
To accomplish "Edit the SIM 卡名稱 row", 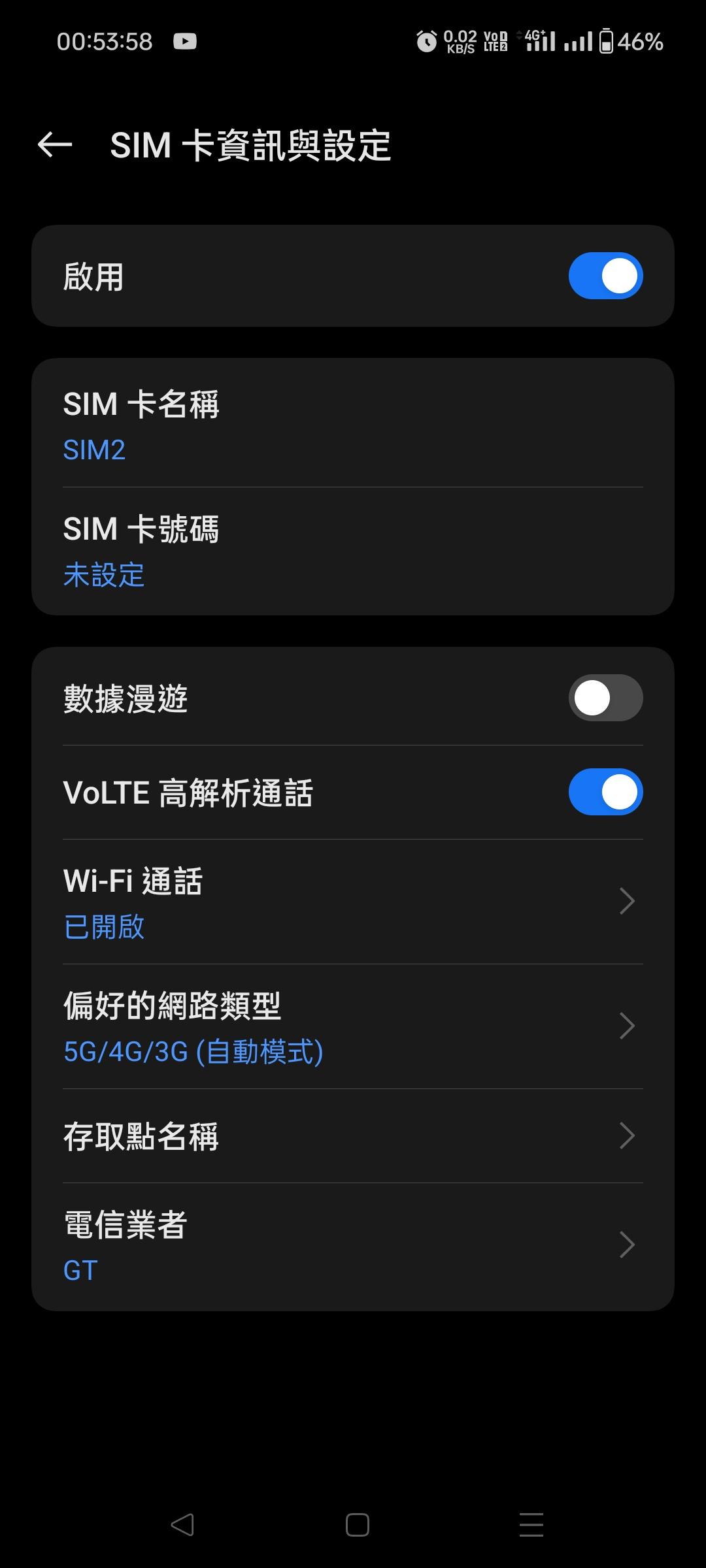I will 353,425.
